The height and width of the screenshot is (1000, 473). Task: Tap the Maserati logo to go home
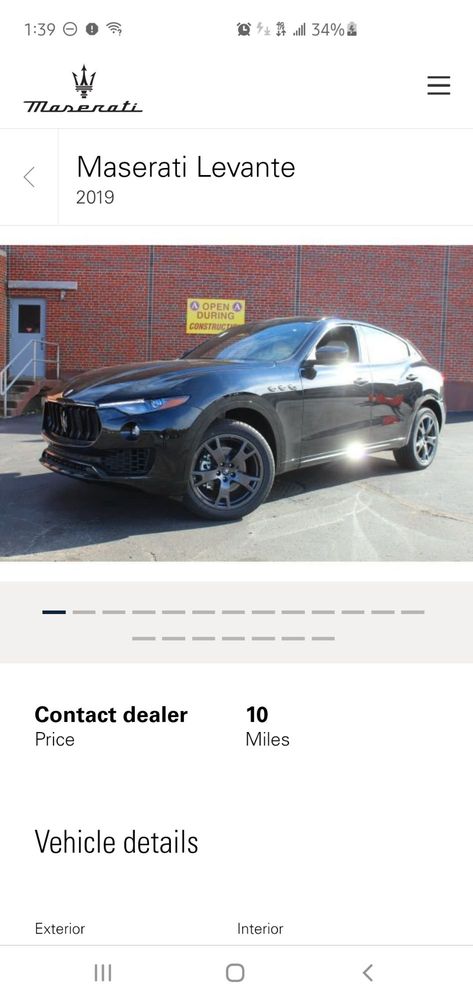click(83, 89)
